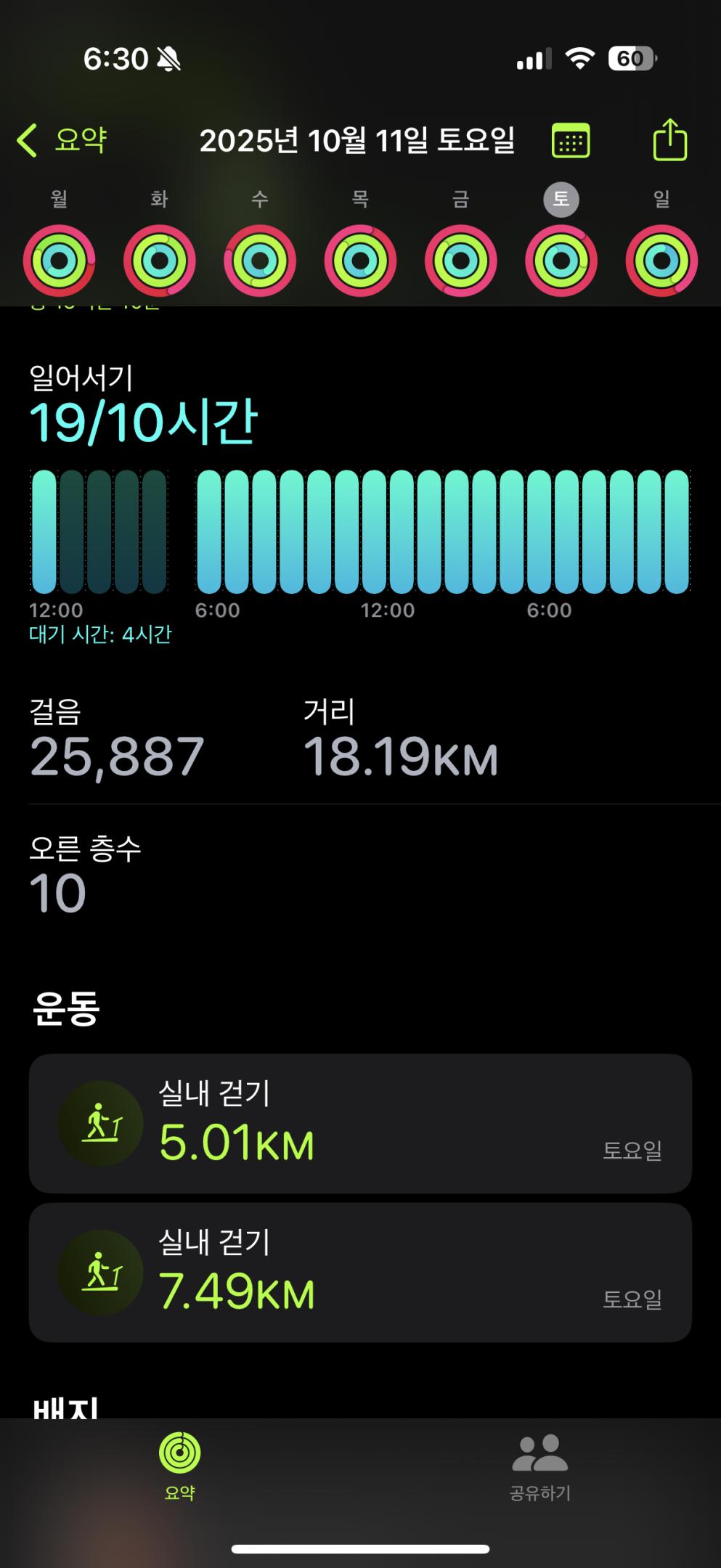Image resolution: width=721 pixels, height=1568 pixels.
Task: Select 월 activity rings
Action: click(x=60, y=261)
